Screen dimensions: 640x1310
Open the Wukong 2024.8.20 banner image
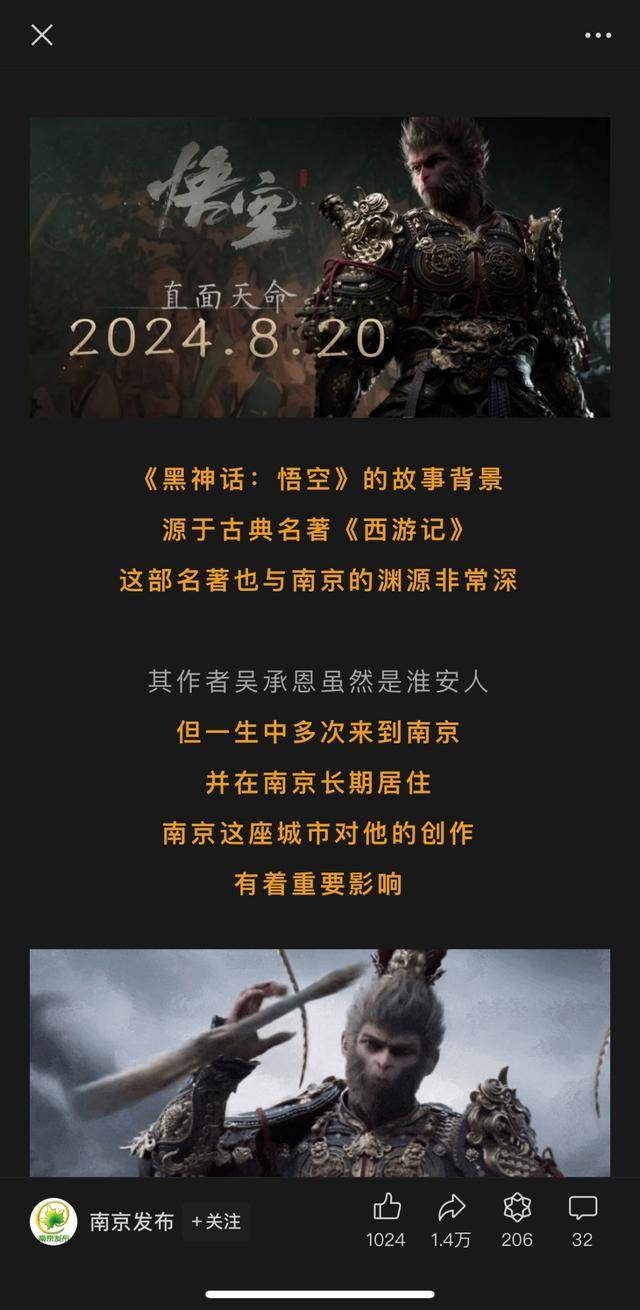pos(320,267)
